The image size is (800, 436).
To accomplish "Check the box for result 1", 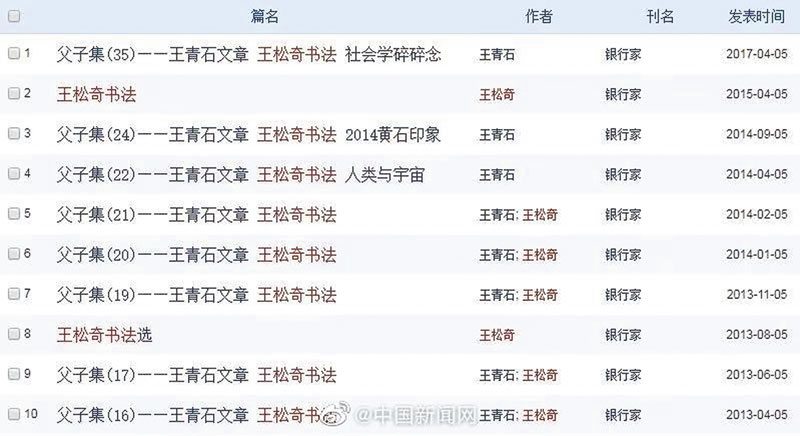I will click(14, 52).
